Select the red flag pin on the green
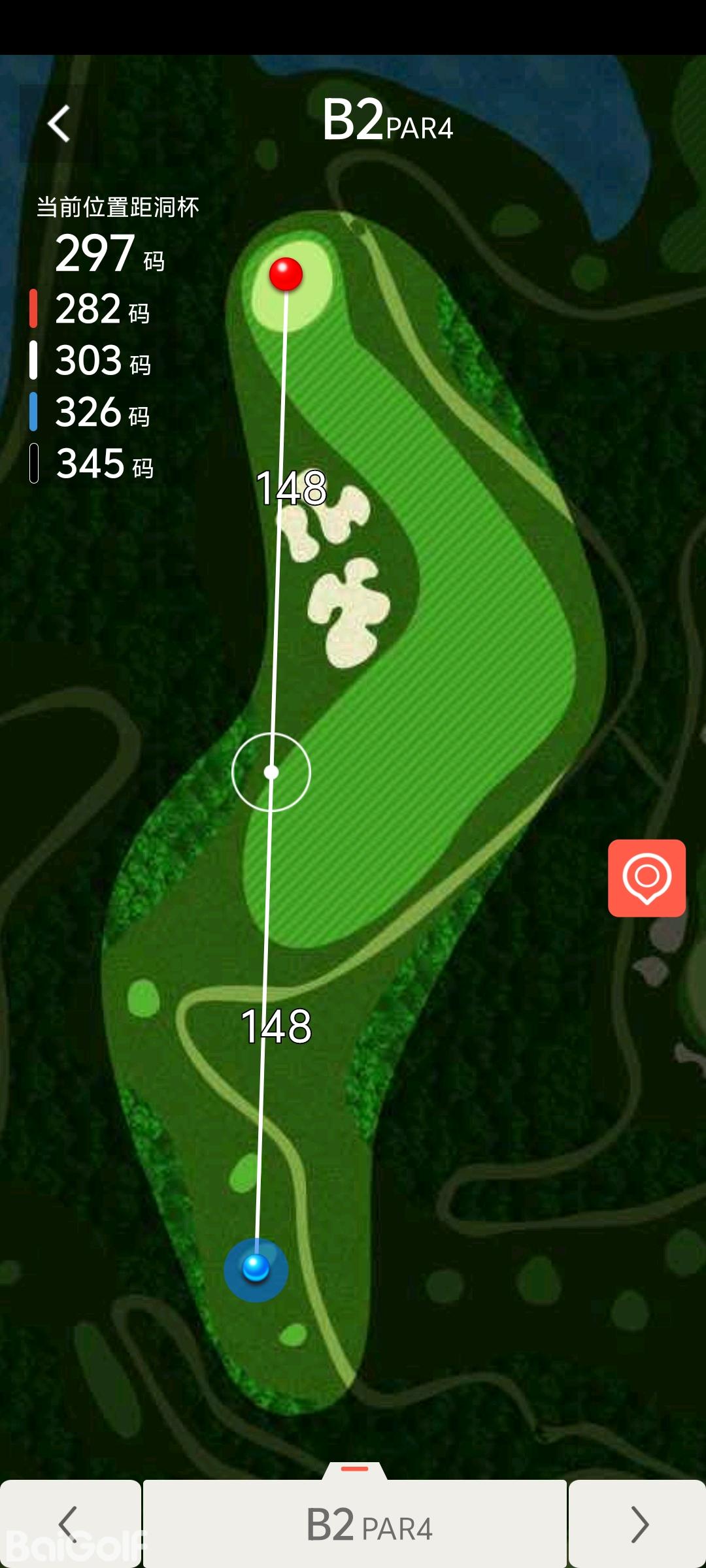This screenshot has width=706, height=1568. click(286, 274)
